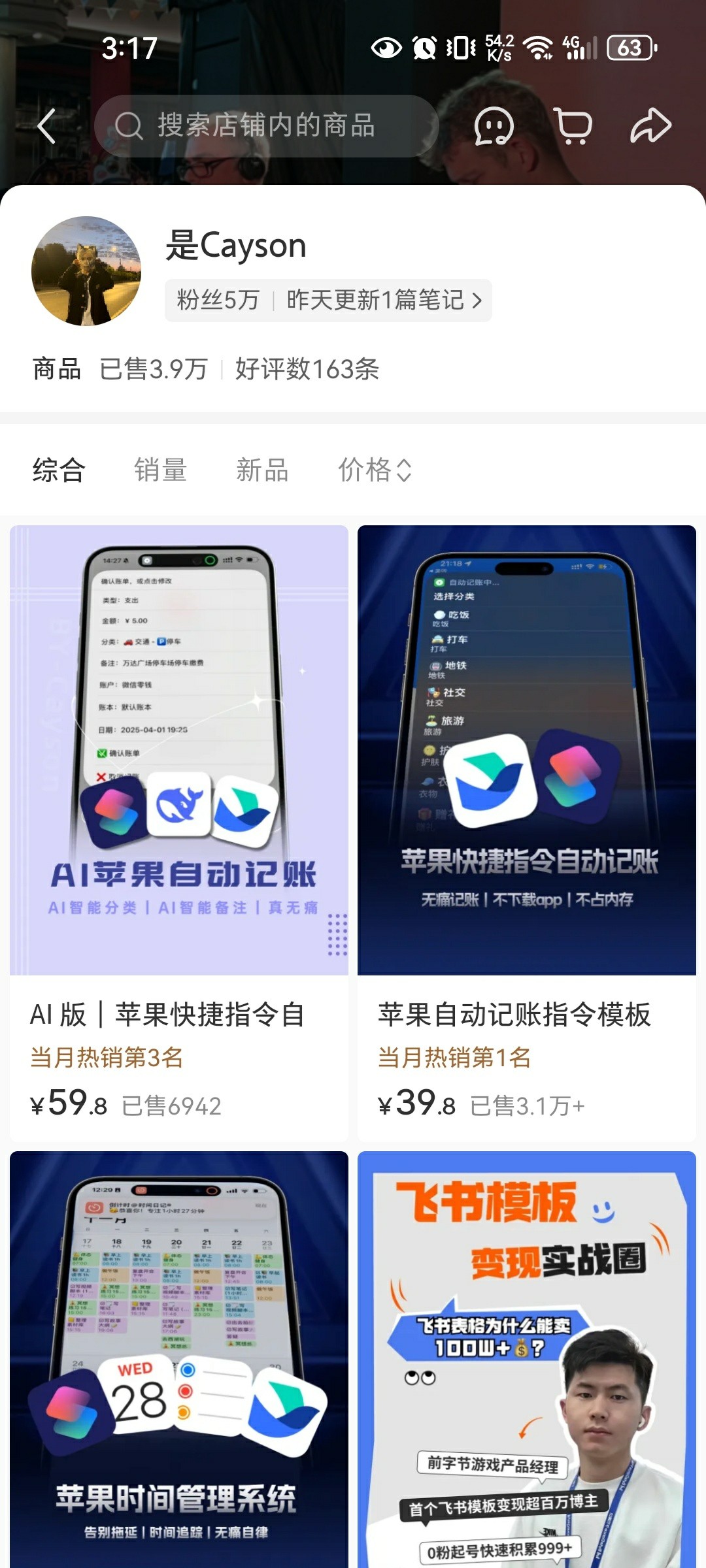The image size is (706, 1568).
Task: Open the 飞书模板变现实战圈 product
Action: click(527, 1359)
